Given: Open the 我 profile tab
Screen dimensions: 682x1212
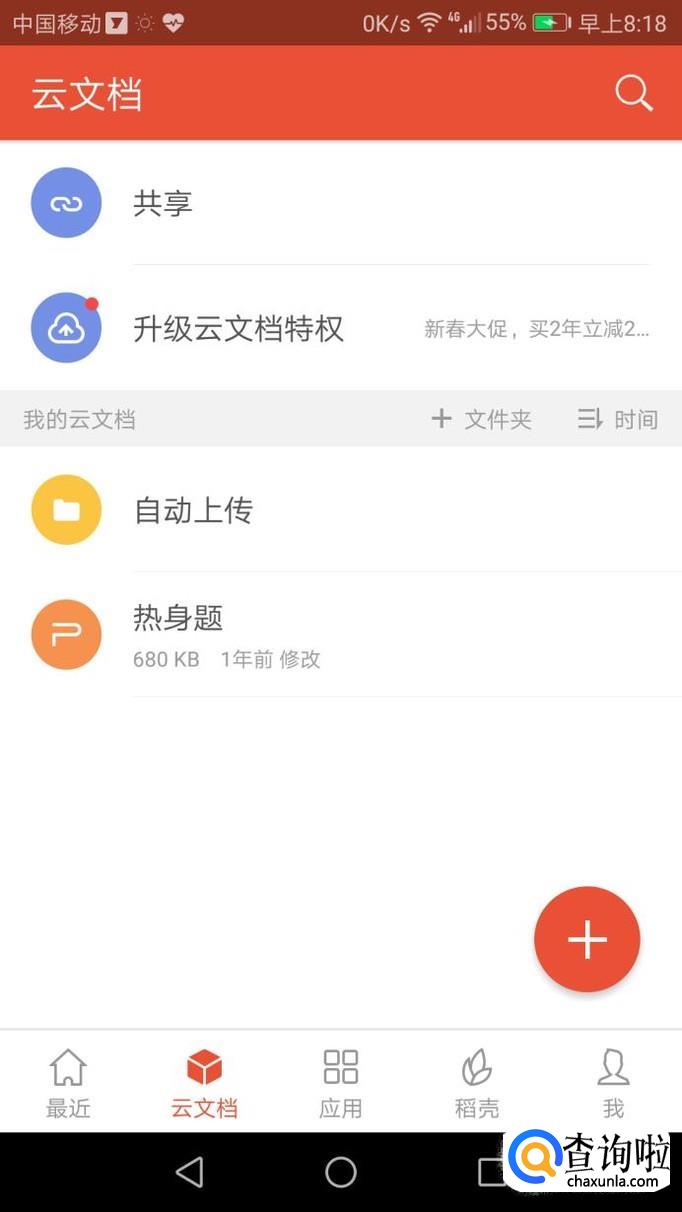Looking at the screenshot, I should [613, 1082].
